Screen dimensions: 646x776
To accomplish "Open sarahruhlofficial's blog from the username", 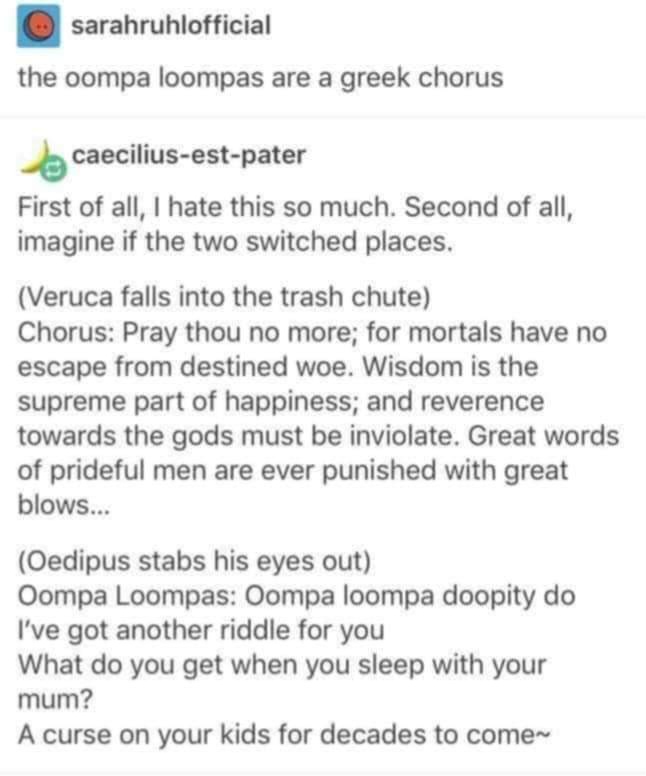I will pos(171,24).
